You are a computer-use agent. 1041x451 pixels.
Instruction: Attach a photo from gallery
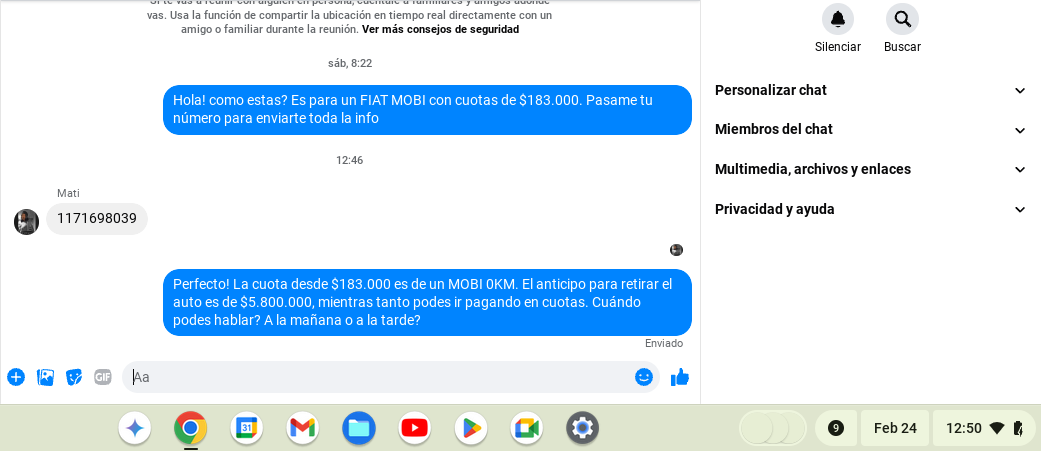click(45, 377)
